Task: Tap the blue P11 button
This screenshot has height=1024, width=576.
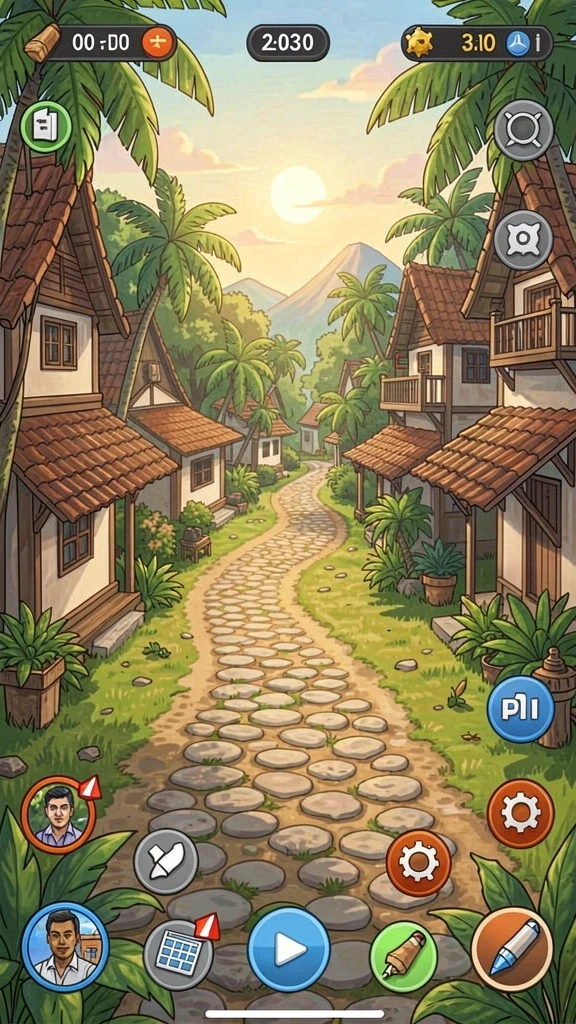Action: [520, 709]
